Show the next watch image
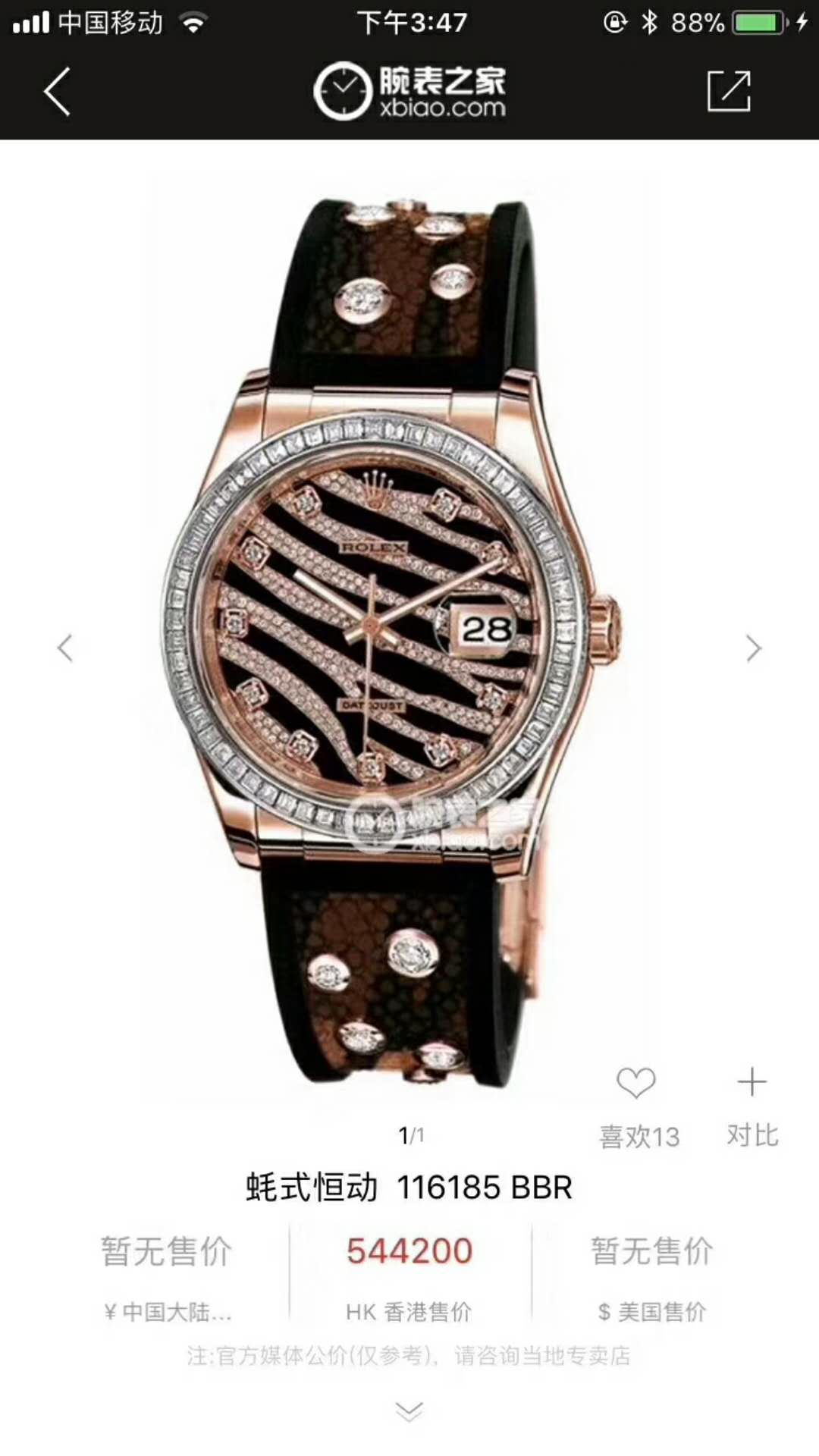819x1456 pixels. coord(753,648)
